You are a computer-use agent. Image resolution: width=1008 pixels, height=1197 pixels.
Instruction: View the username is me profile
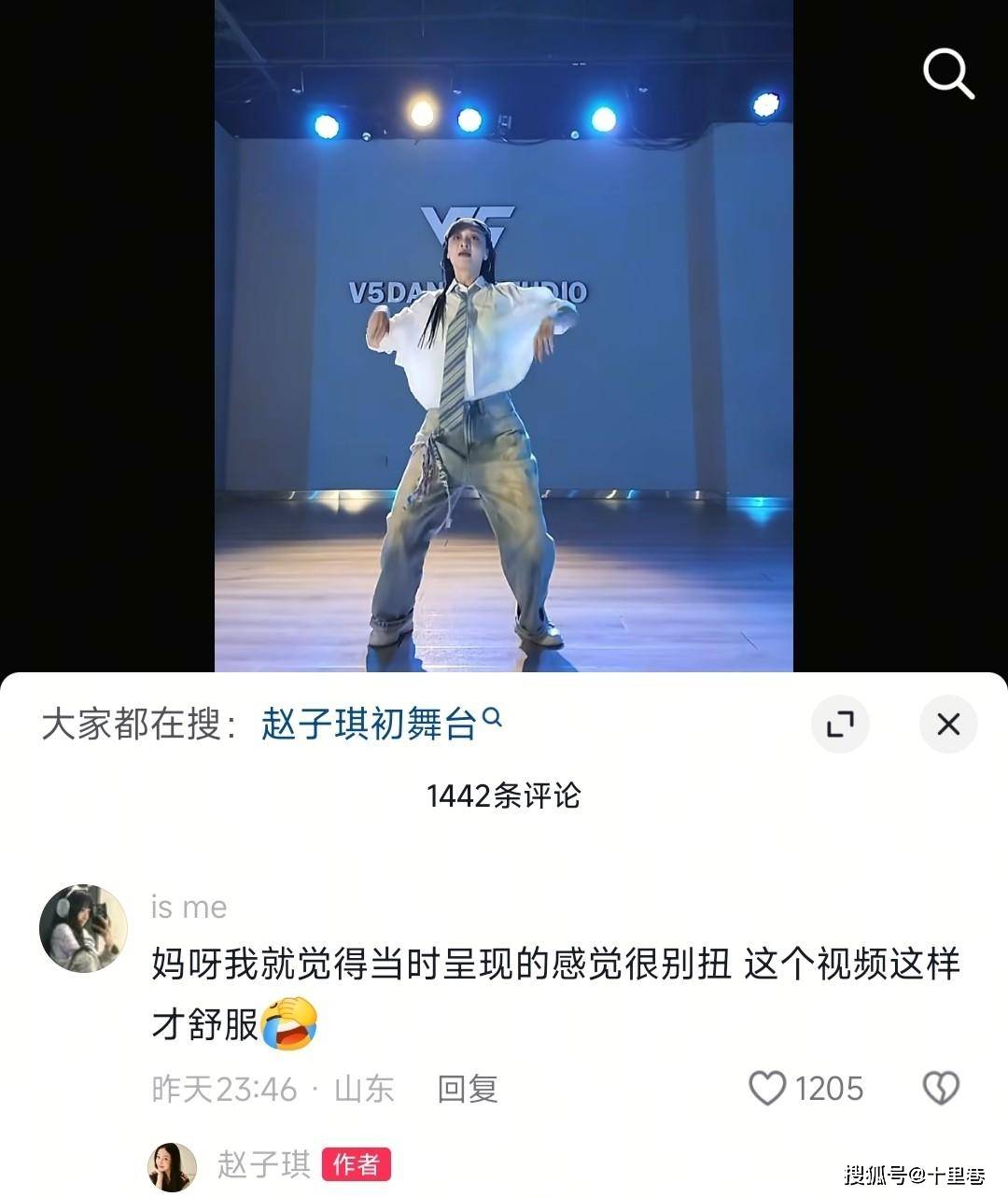tap(189, 907)
